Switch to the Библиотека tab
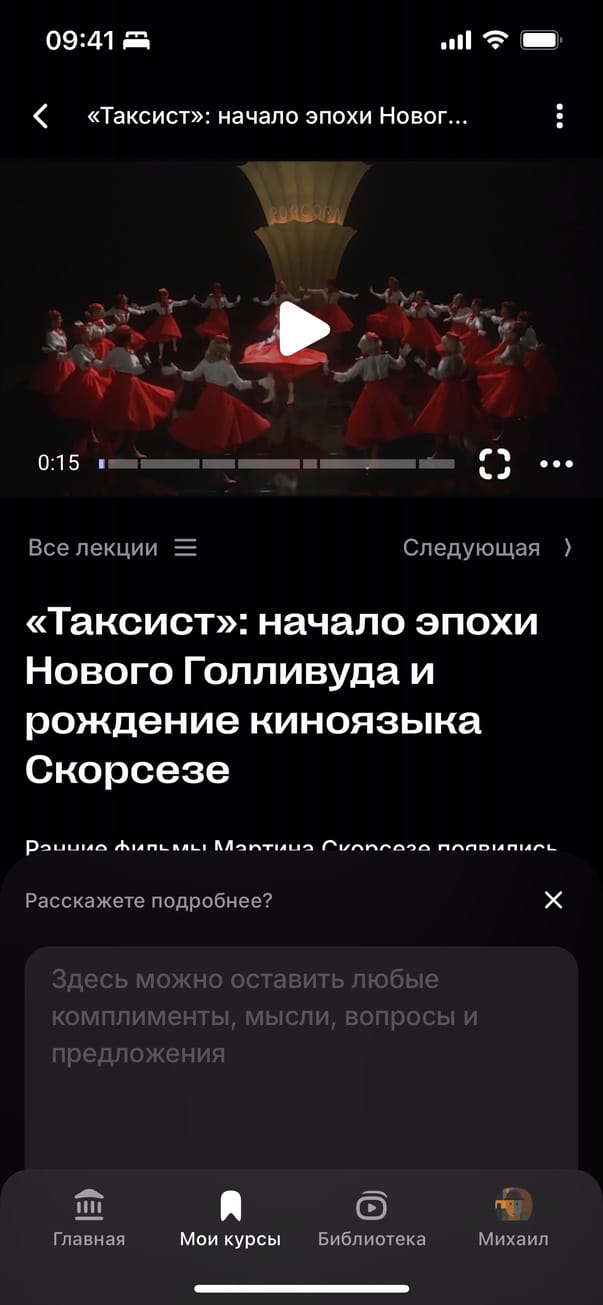 coord(372,1219)
